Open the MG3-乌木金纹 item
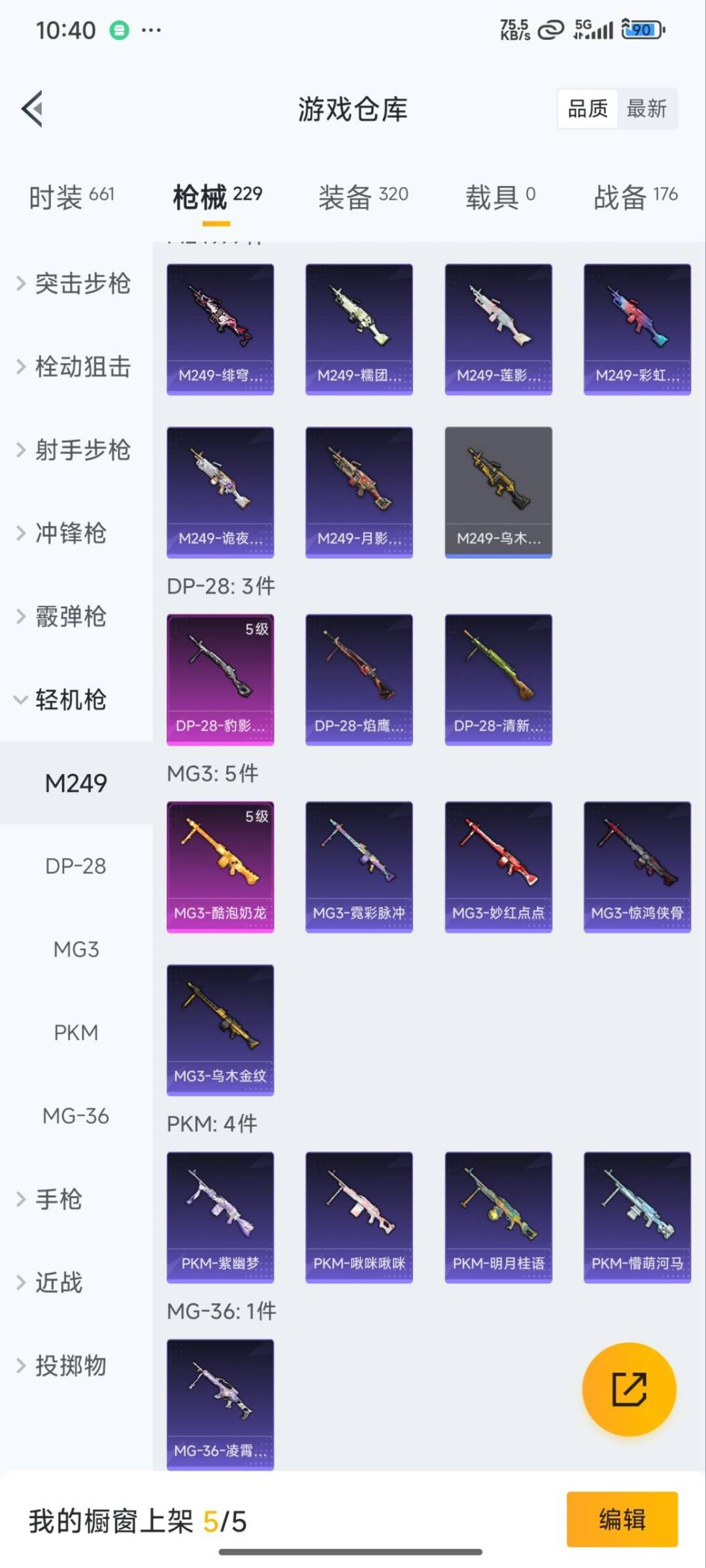 coord(220,1030)
